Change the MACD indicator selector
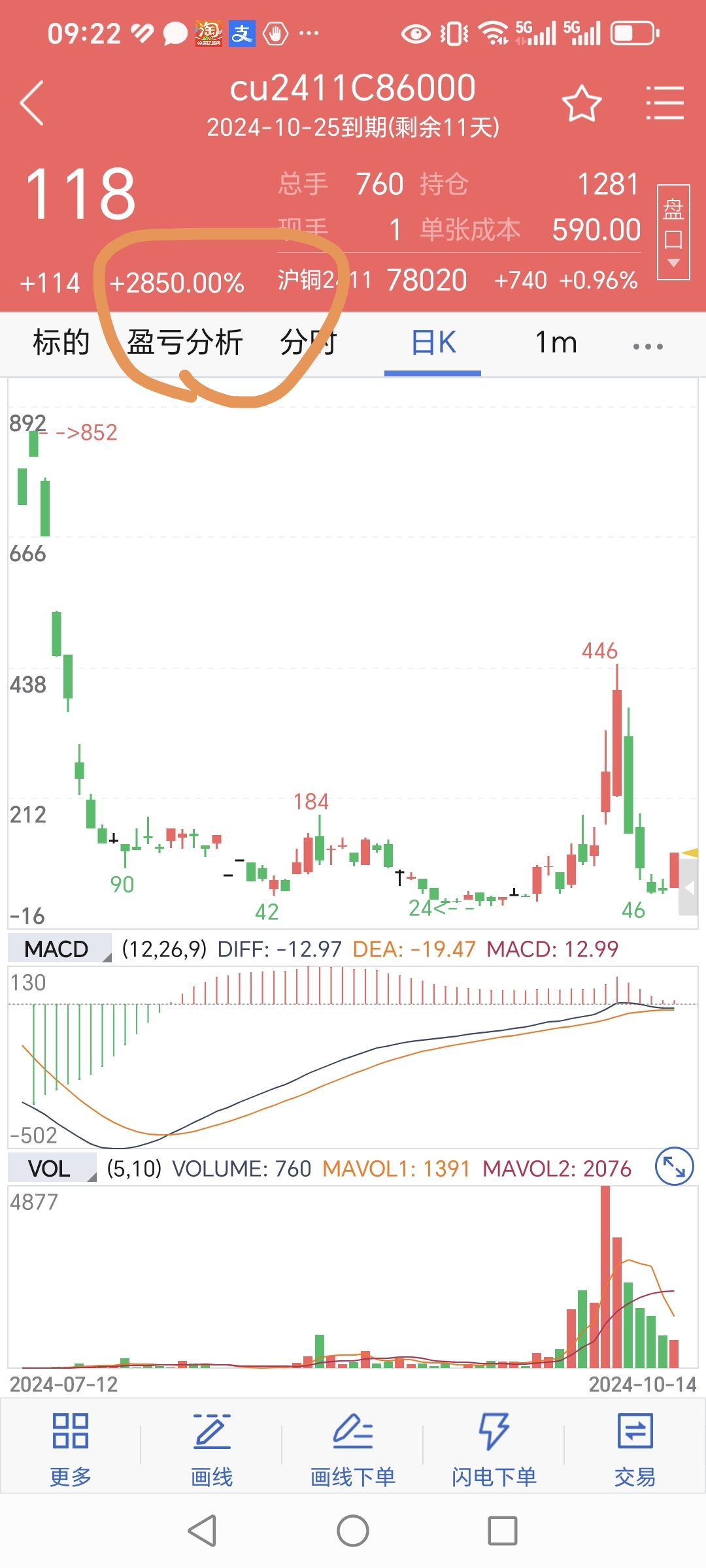The image size is (706, 1568). [59, 949]
